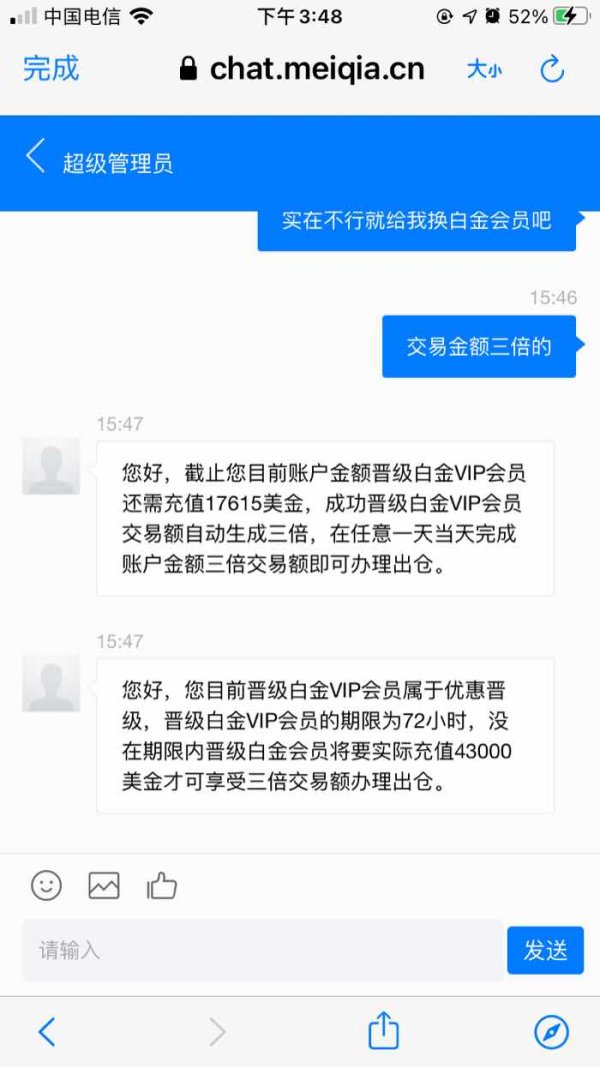Reload the chat.meiqia.cn page
This screenshot has height=1068, width=600.
(x=552, y=69)
